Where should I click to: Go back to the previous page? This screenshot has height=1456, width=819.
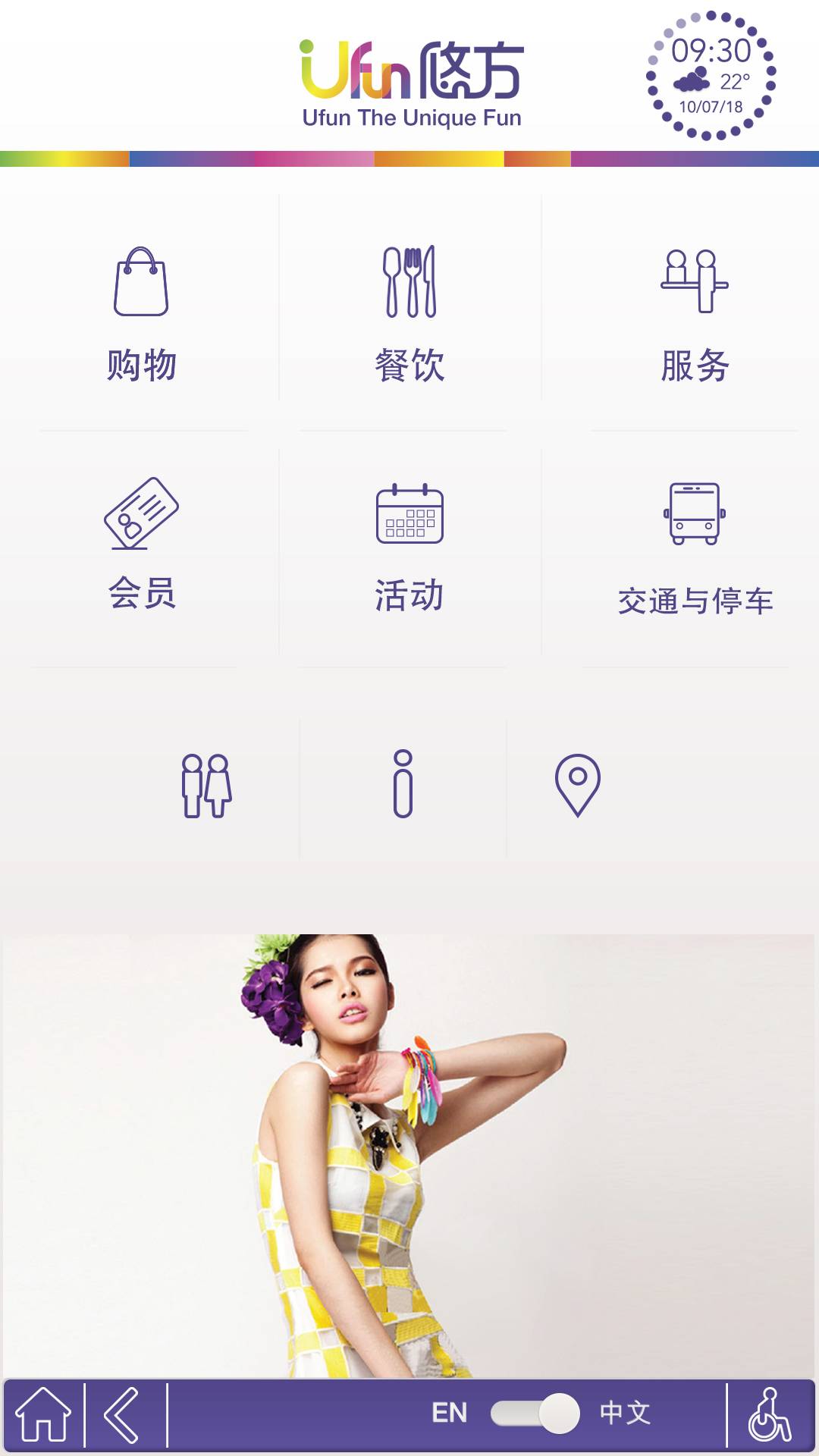(x=123, y=1414)
